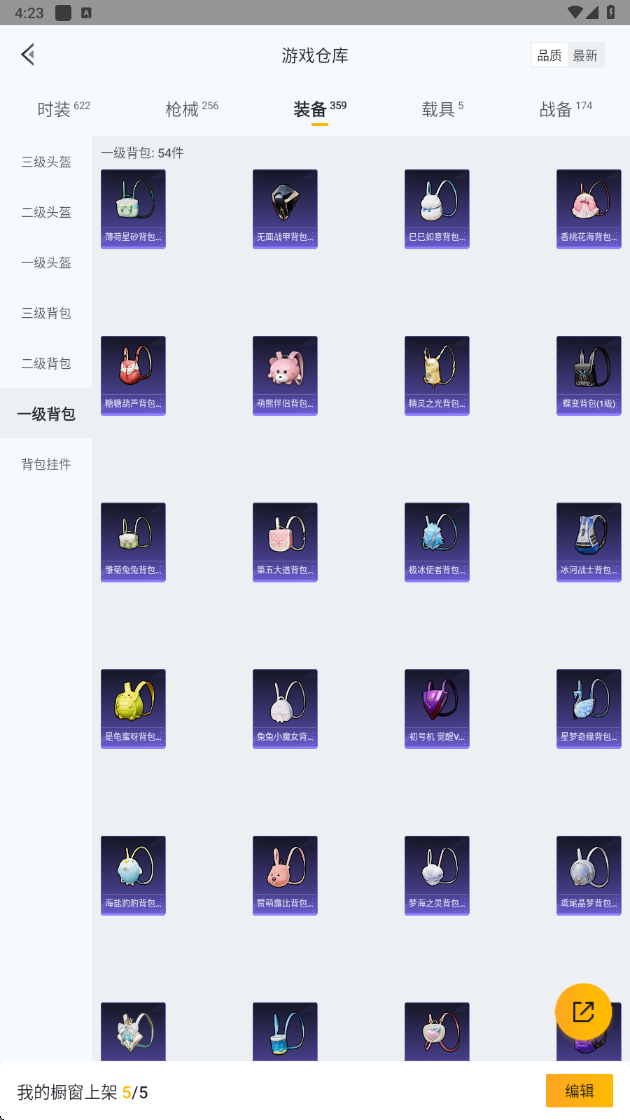This screenshot has height=1120, width=630.
Task: Select 二级头盔 in the side menu
Action: (46, 212)
